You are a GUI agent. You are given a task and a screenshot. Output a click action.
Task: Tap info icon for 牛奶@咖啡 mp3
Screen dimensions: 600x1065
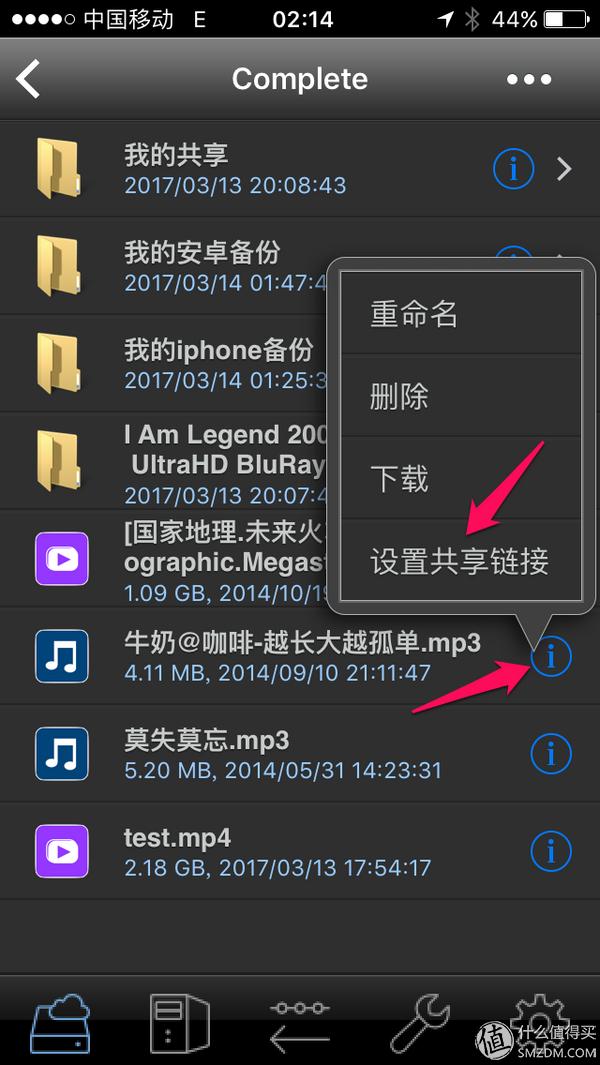coord(550,657)
